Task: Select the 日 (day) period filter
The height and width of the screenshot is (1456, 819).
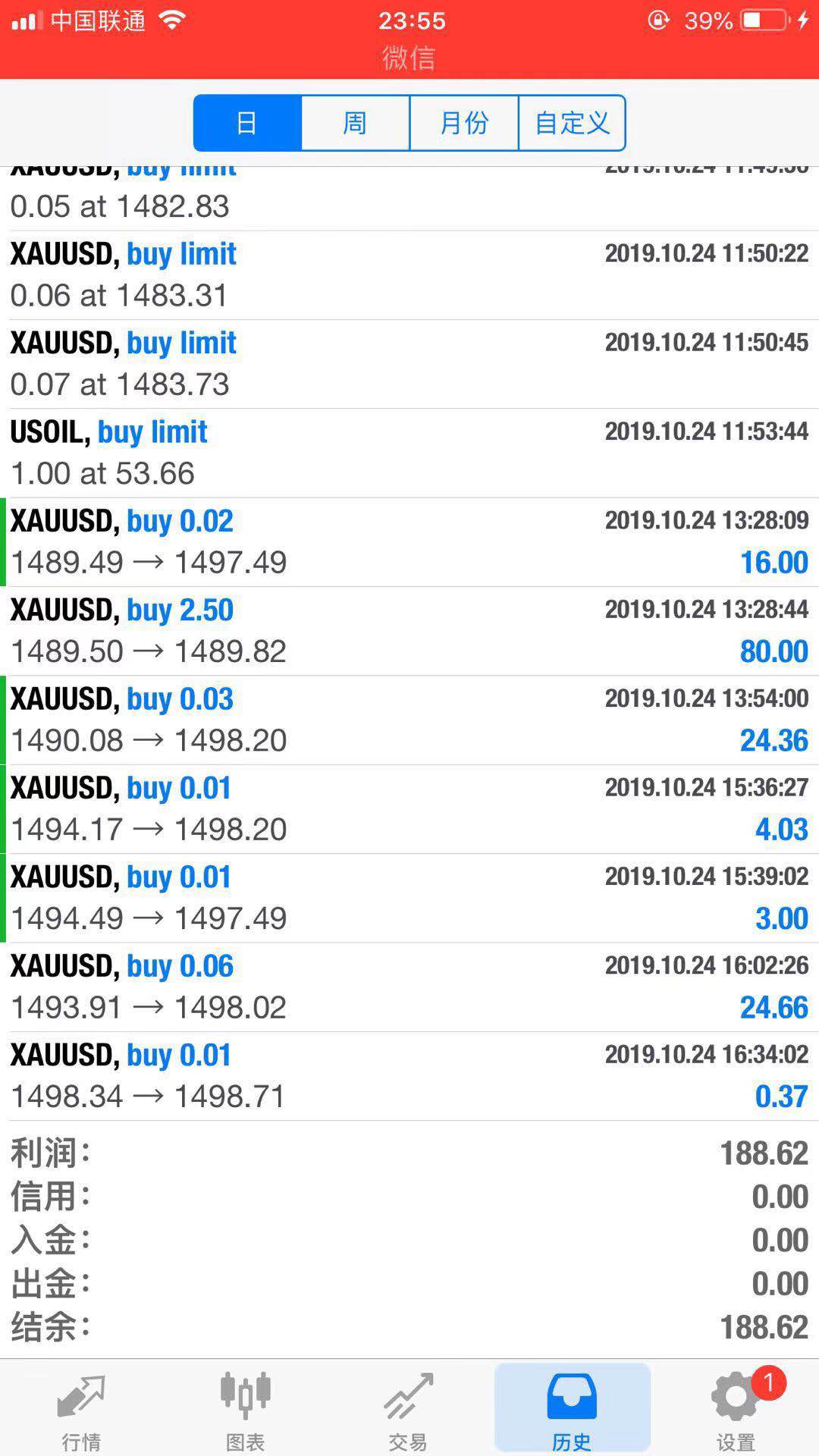Action: (x=247, y=123)
